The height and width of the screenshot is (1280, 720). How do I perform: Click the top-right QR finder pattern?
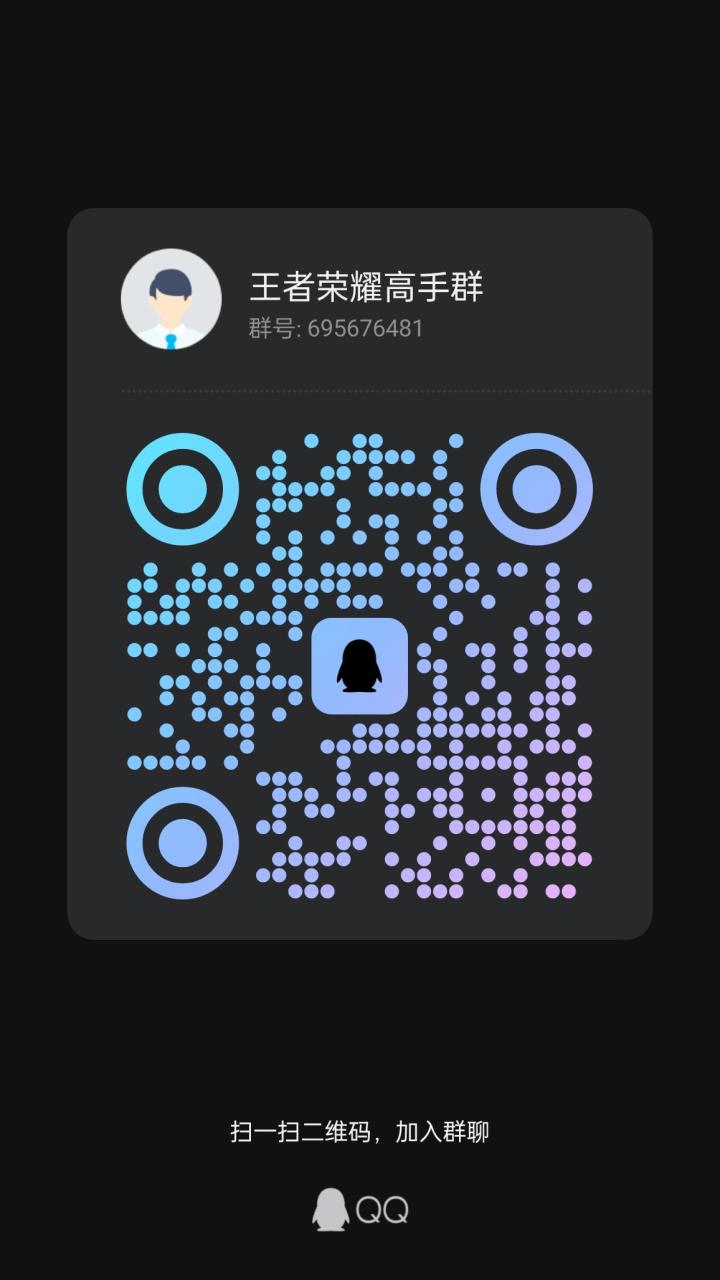tap(537, 487)
